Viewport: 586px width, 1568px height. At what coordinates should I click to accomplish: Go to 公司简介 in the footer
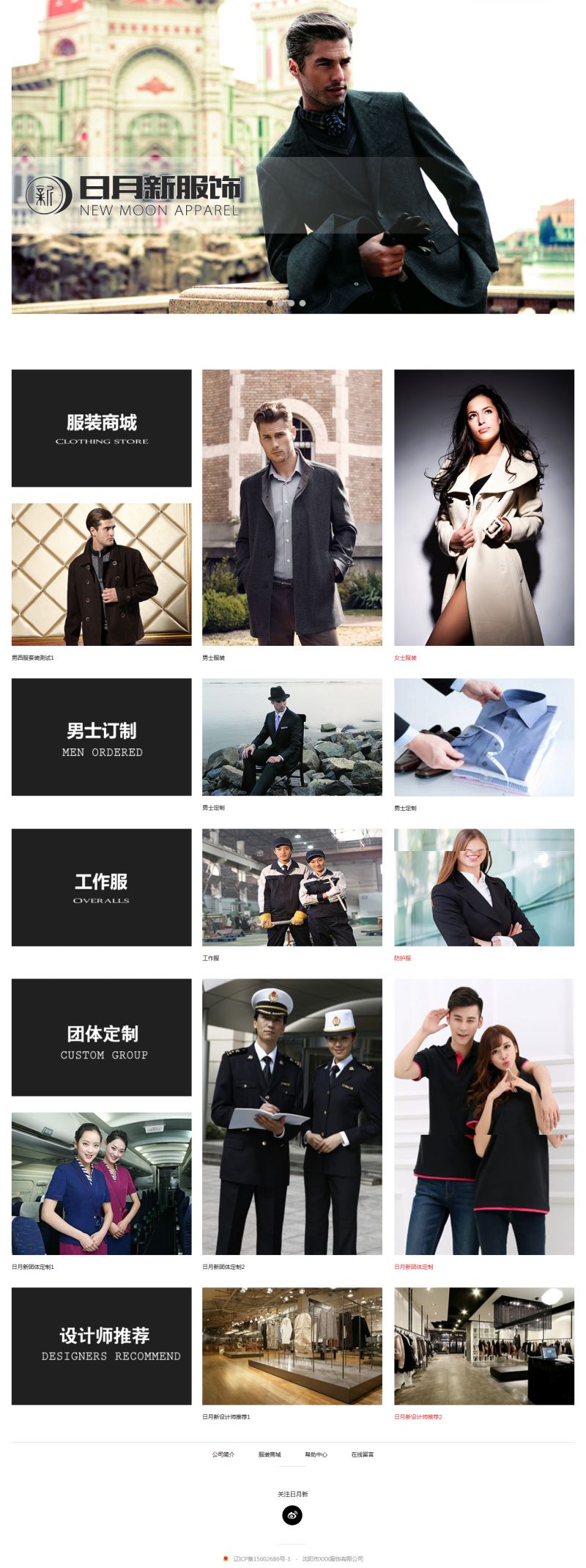click(x=223, y=1454)
